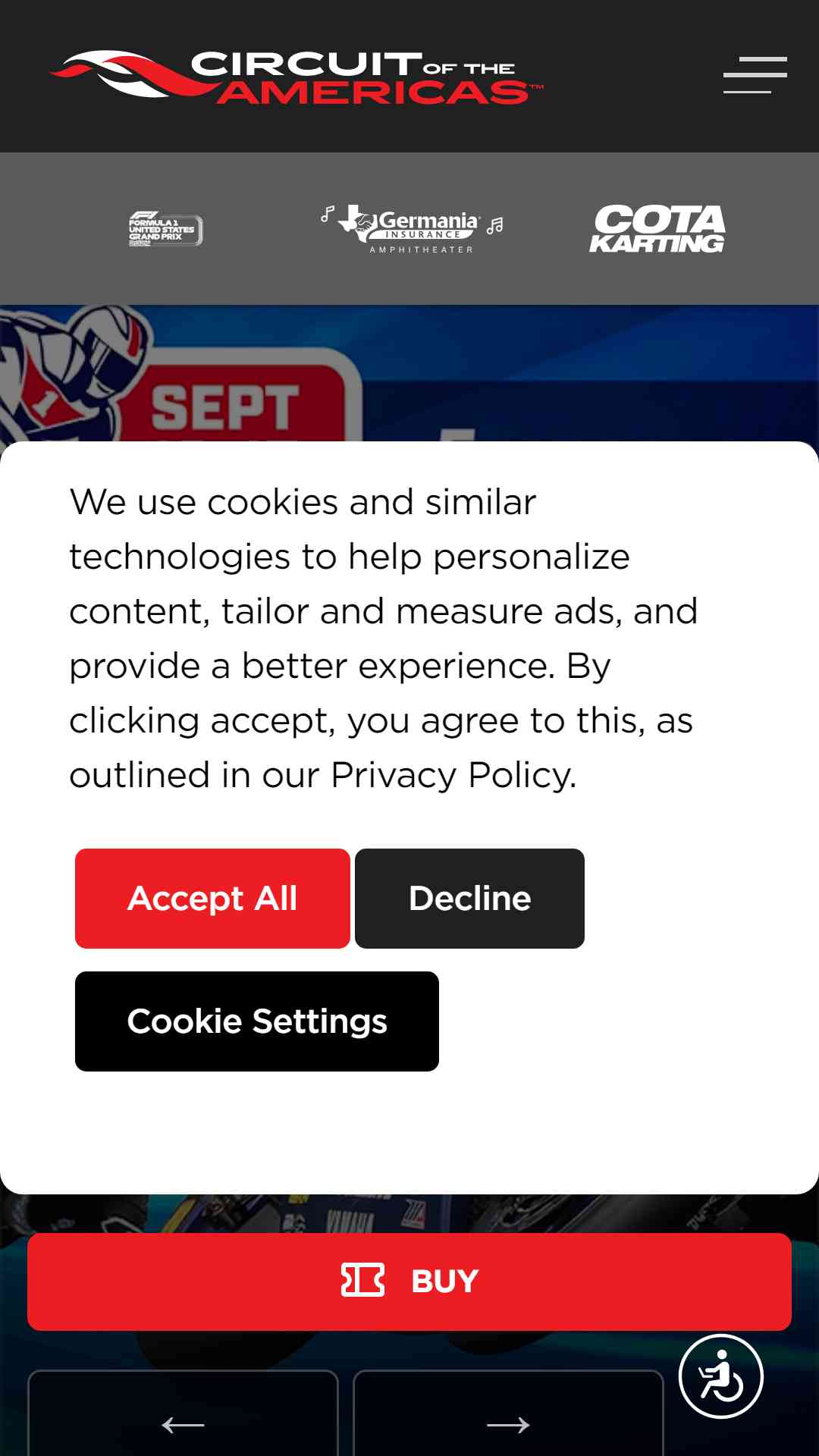Decline cookies
Screen dimensions: 819x1456
tap(469, 899)
